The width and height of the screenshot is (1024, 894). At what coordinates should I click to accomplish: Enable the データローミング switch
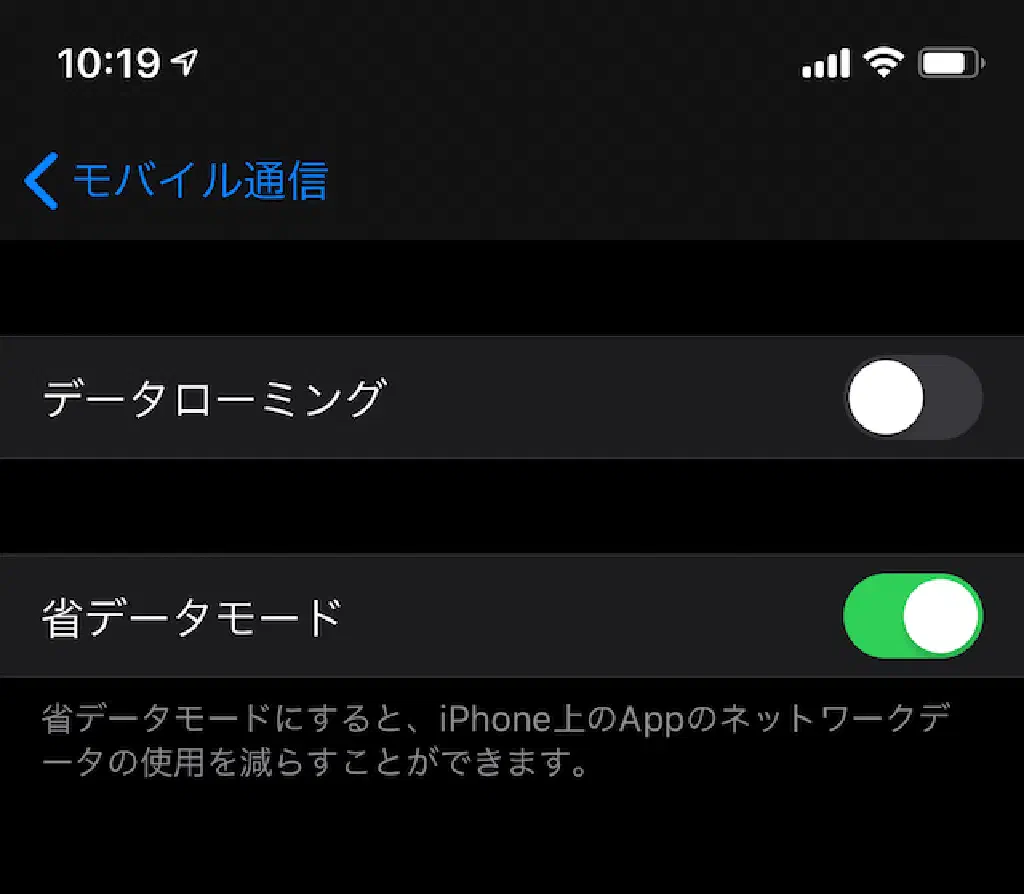point(912,397)
